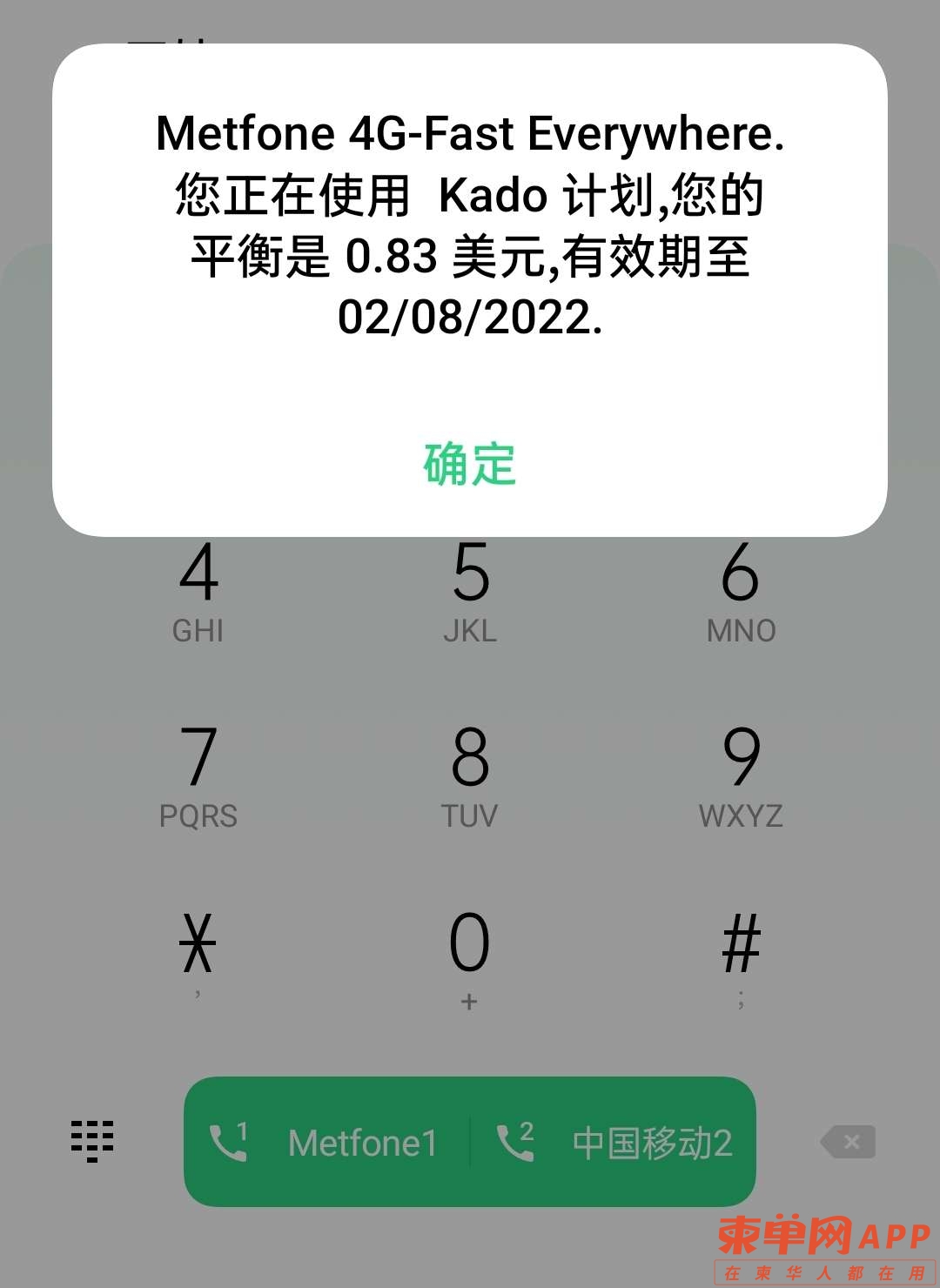The width and height of the screenshot is (940, 1288).
Task: Tap the star key
Action: (198, 953)
